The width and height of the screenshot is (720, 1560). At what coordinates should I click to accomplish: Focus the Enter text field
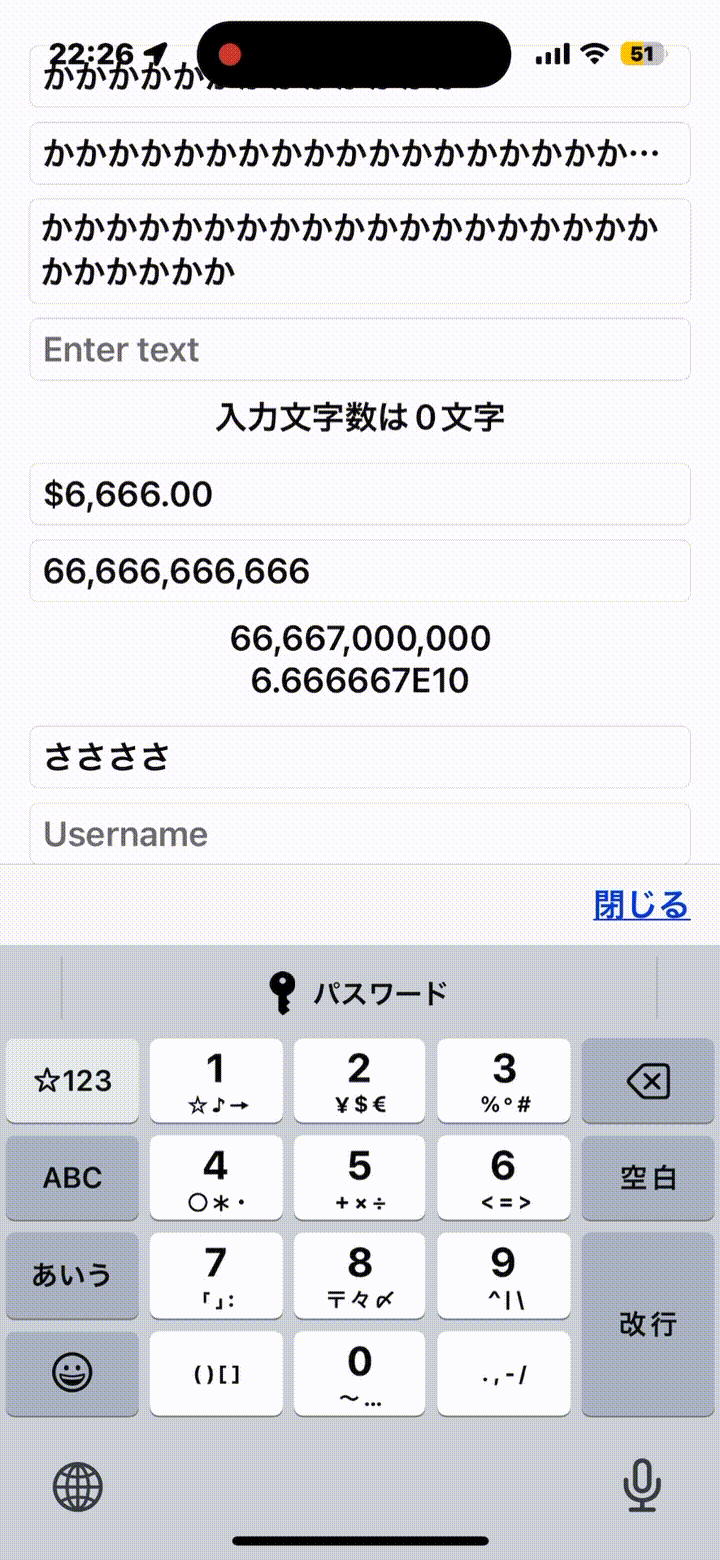(360, 349)
